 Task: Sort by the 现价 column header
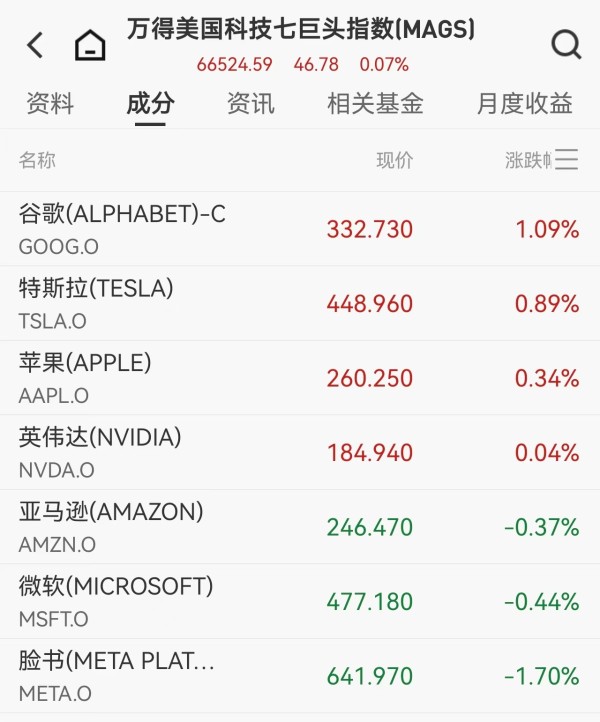click(394, 160)
